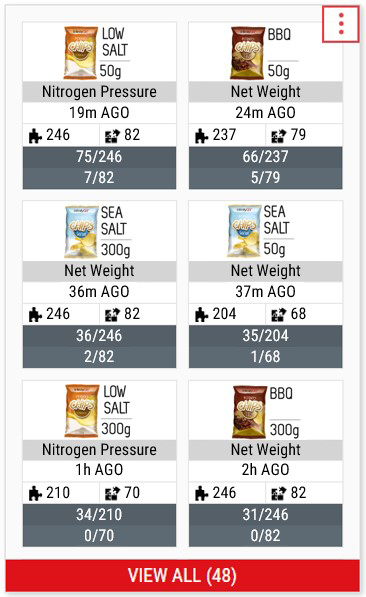366x597 pixels.
Task: View the BBQ 300g Net Weight card
Action: (x=265, y=463)
